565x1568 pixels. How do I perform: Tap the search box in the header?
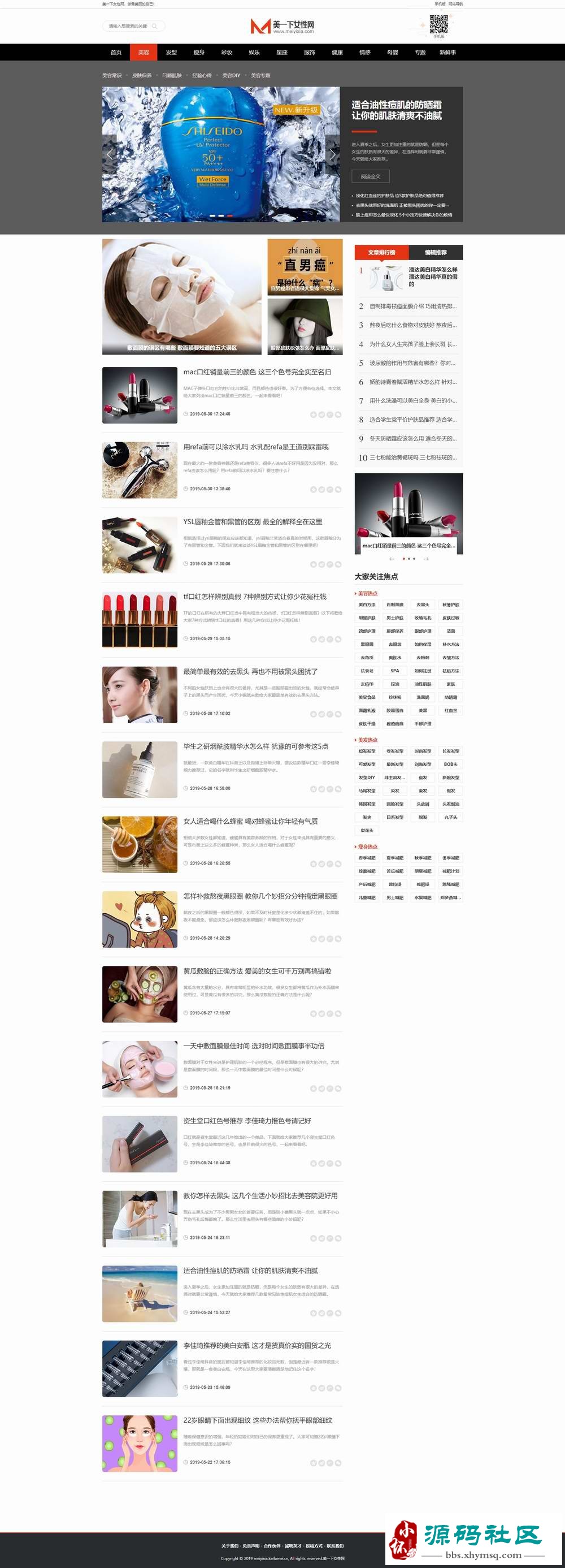[129, 26]
